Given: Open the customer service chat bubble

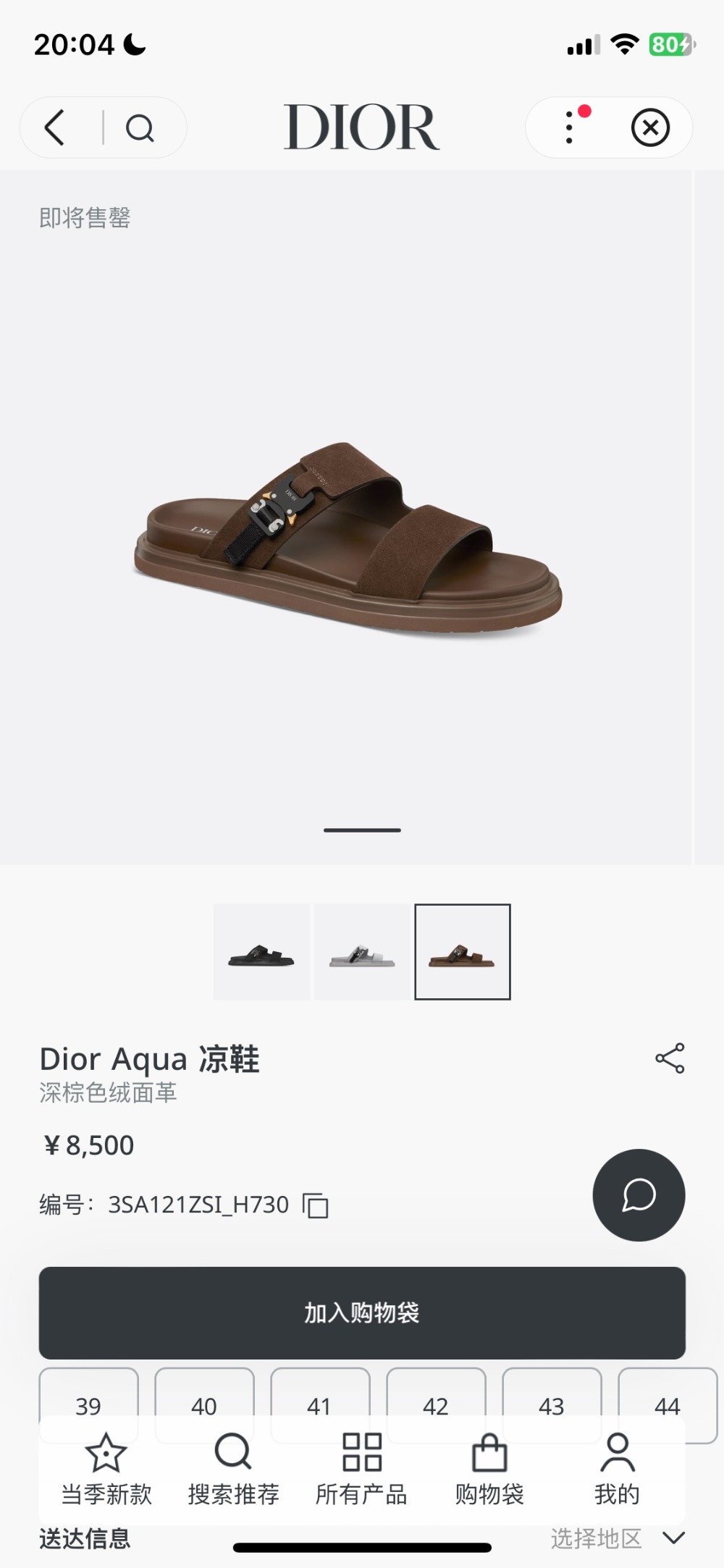Looking at the screenshot, I should [639, 1195].
